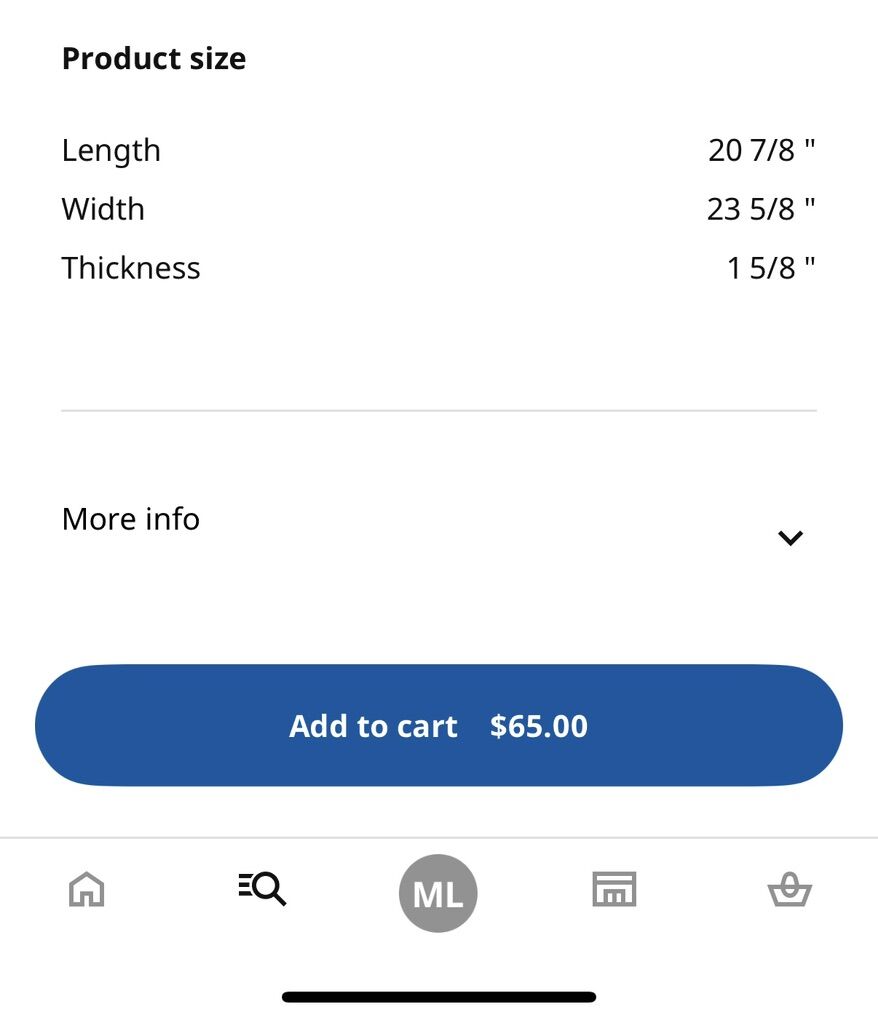Open the search and browse tab

tap(262, 888)
